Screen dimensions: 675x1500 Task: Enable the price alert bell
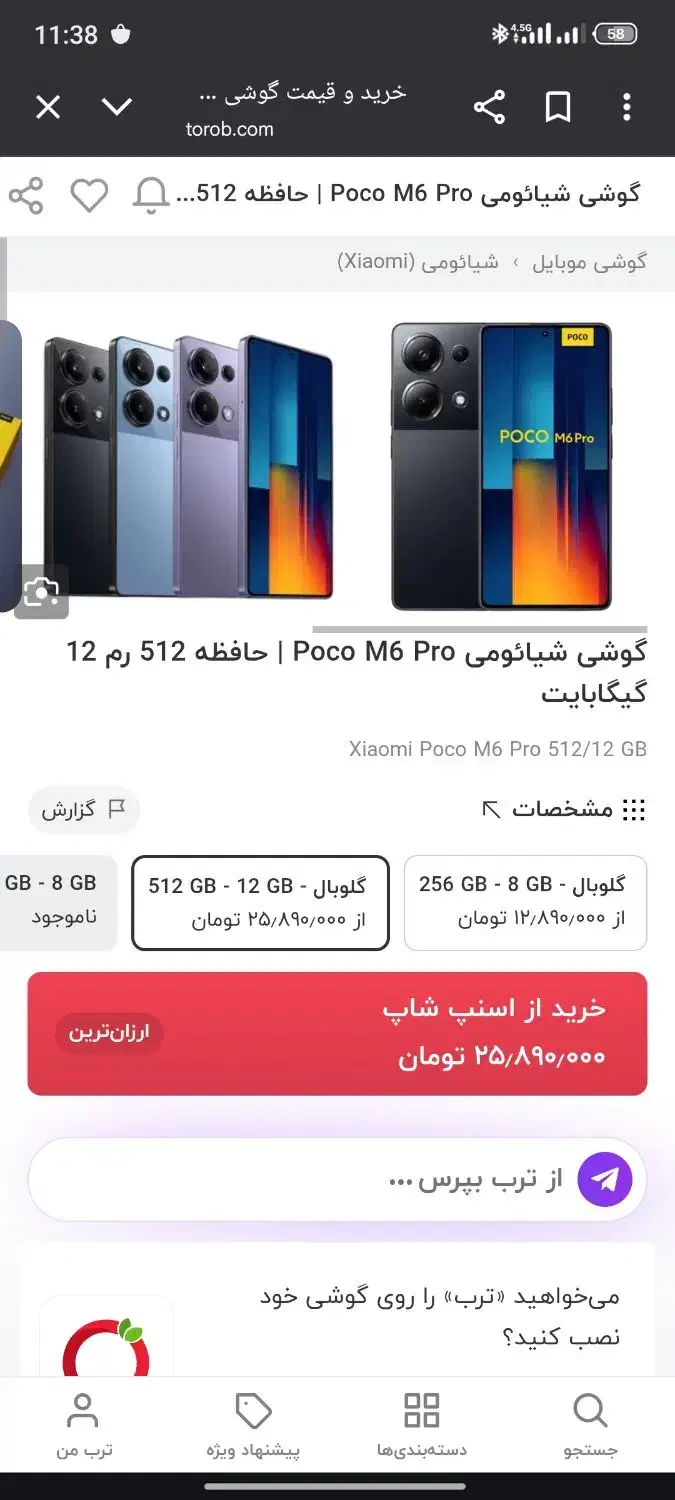(151, 195)
